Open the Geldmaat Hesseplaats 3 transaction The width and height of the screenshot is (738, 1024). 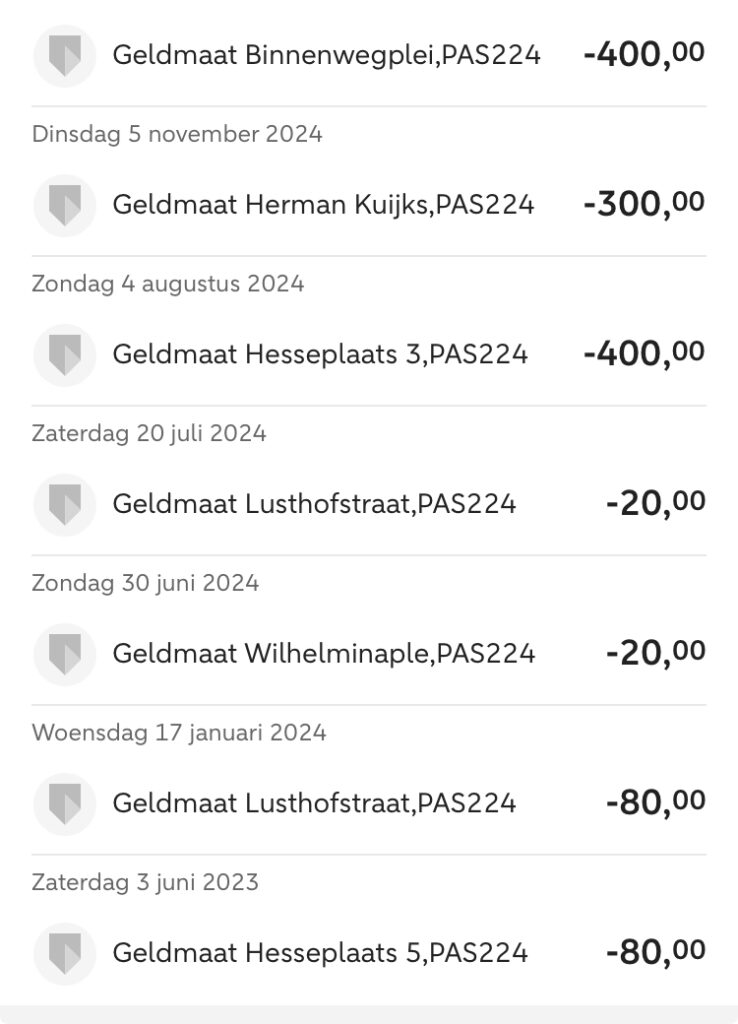pos(320,354)
